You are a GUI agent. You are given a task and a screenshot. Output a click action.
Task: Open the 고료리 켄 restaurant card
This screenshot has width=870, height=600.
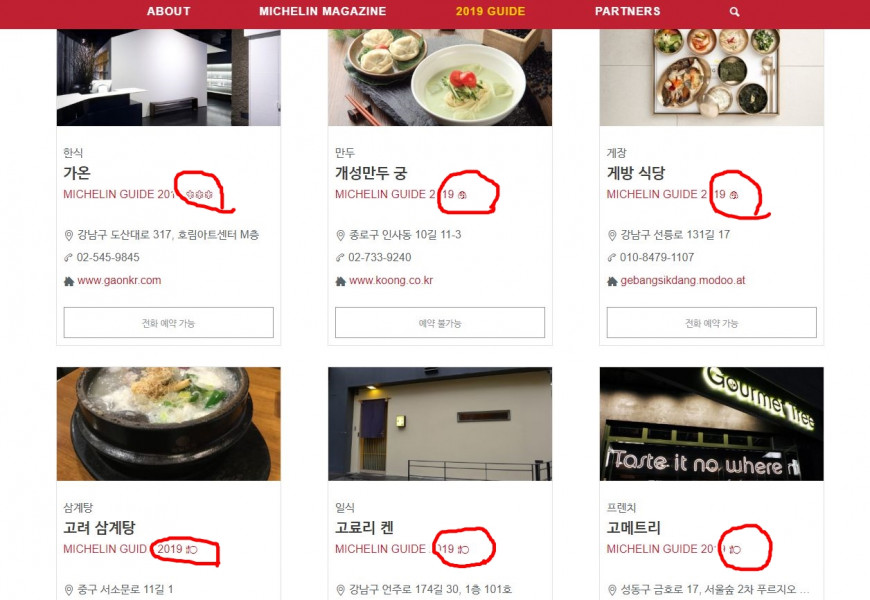(x=366, y=527)
